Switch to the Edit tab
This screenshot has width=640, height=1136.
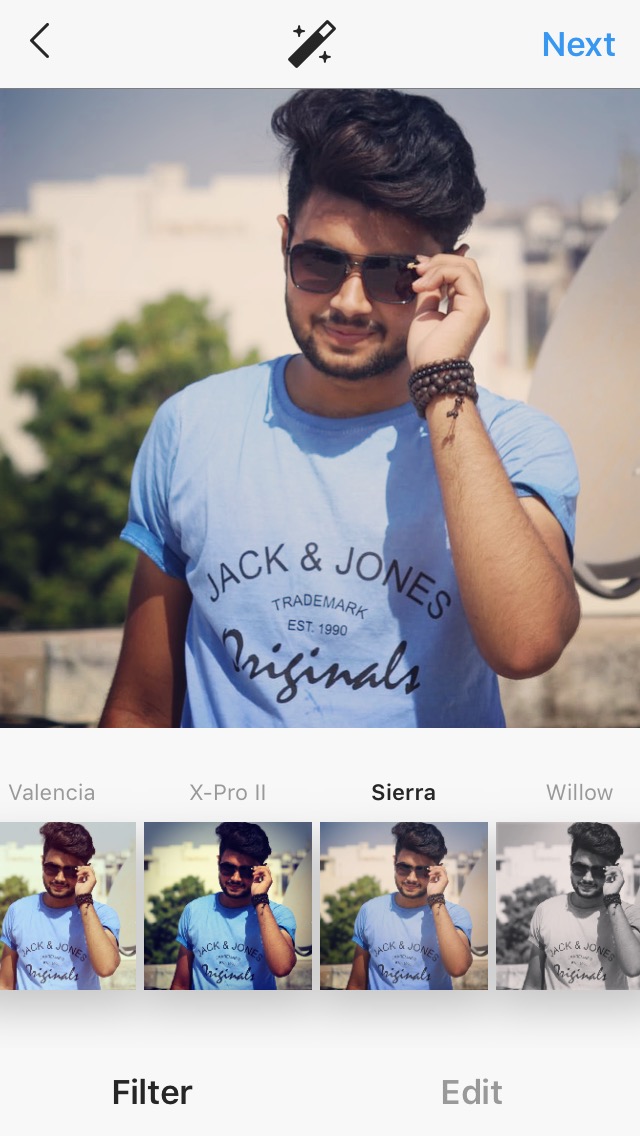click(472, 1092)
